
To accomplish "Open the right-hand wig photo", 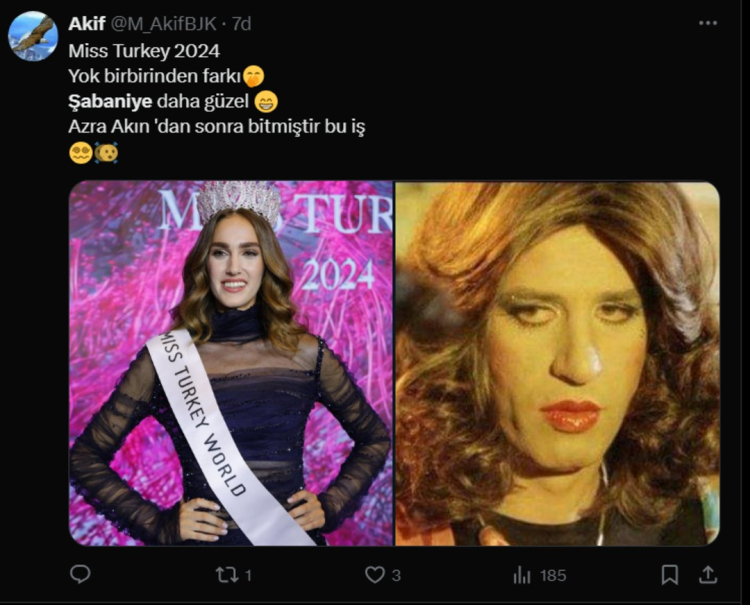I will pos(557,363).
